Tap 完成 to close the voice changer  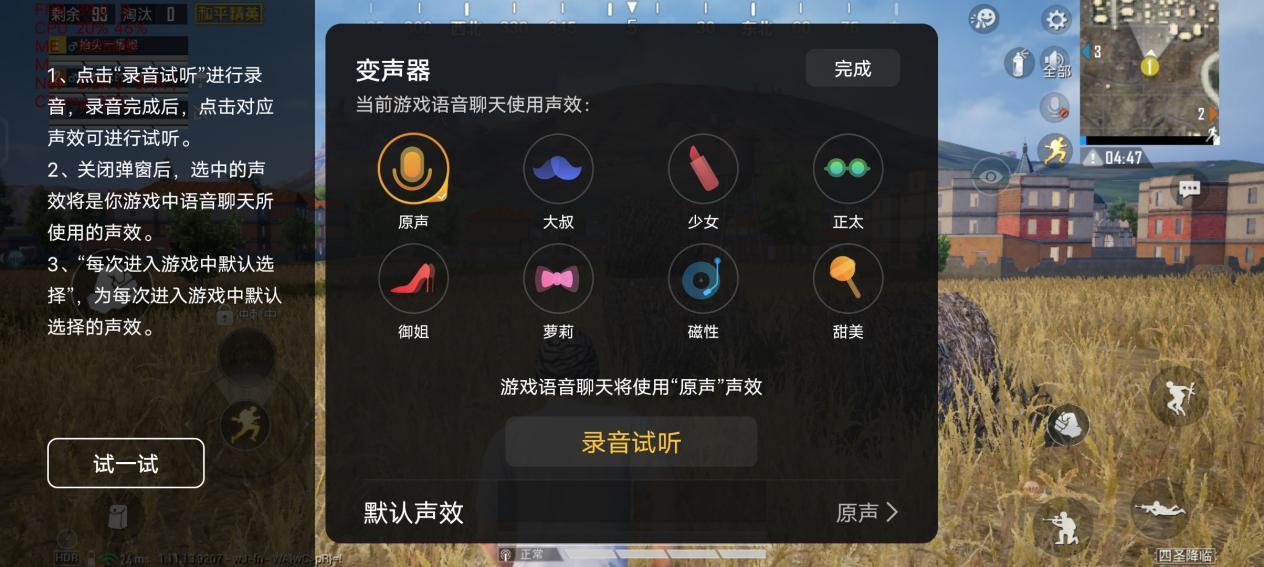(x=852, y=69)
